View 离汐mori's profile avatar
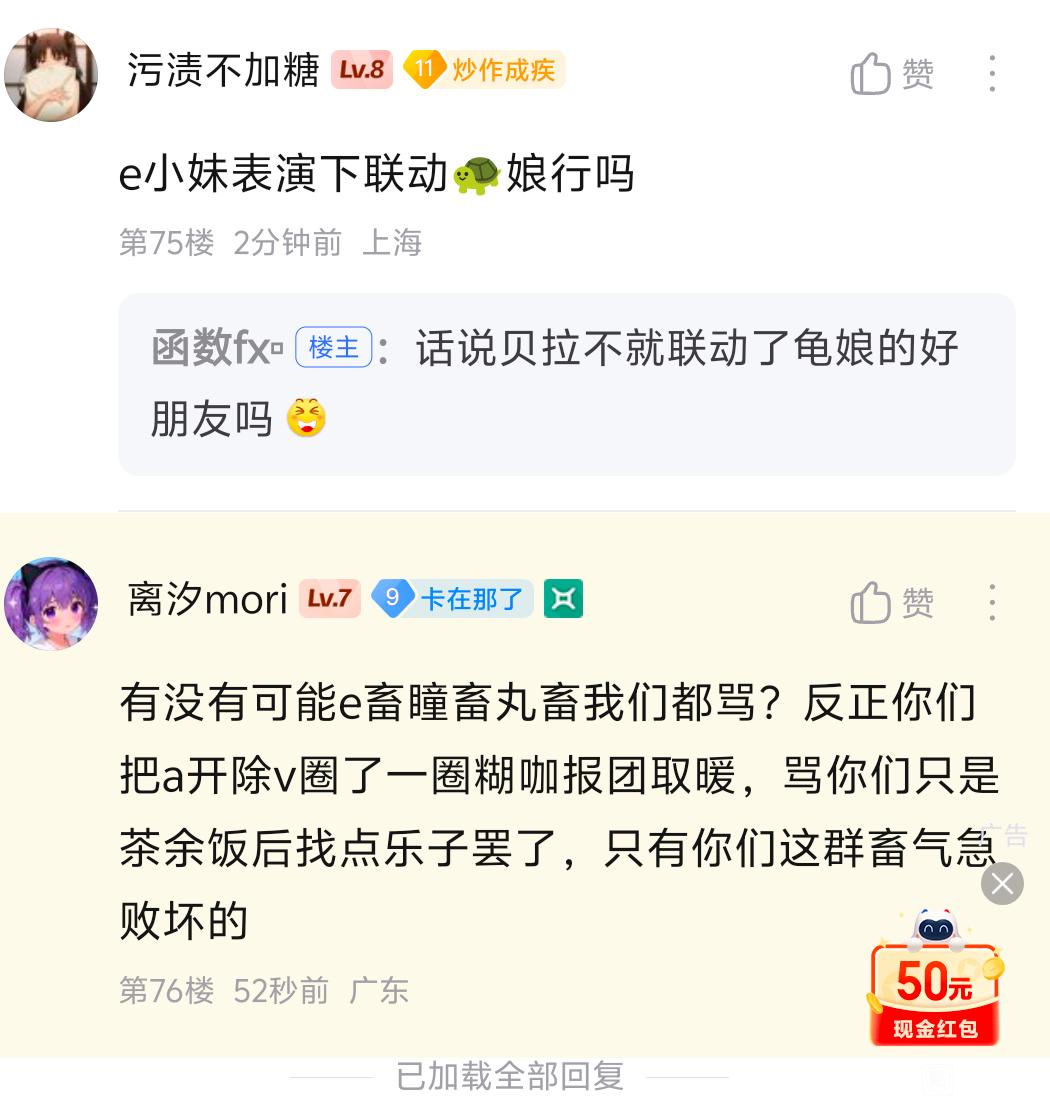 pos(51,603)
